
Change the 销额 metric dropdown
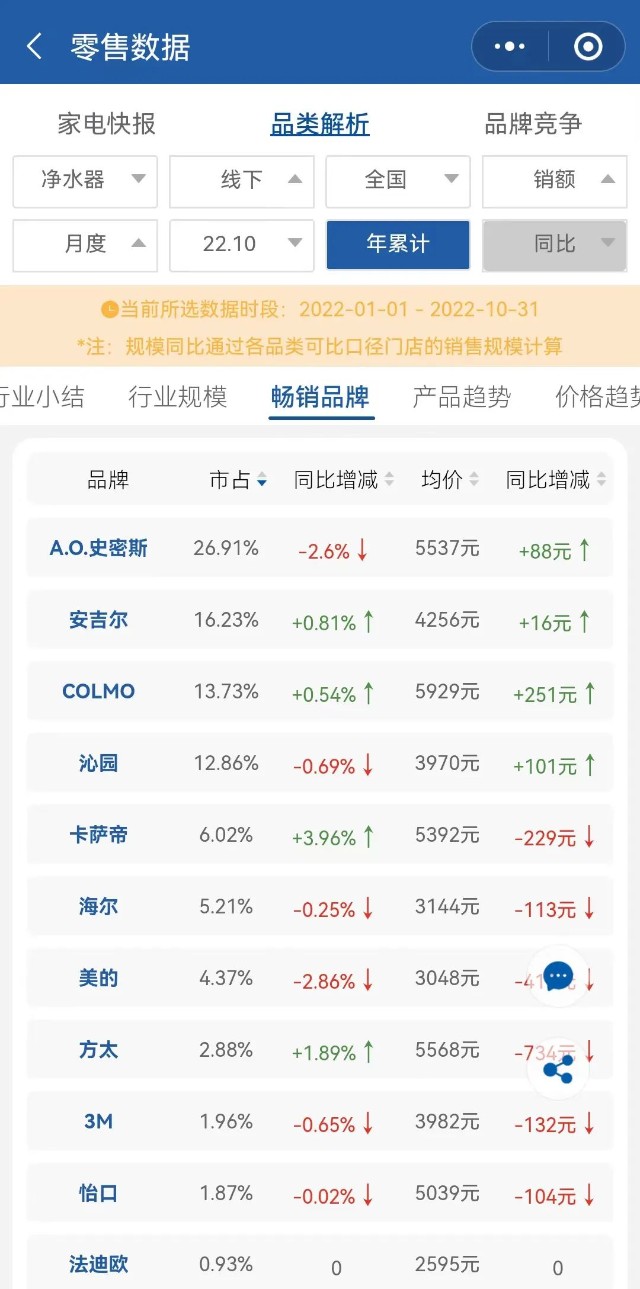coord(555,181)
